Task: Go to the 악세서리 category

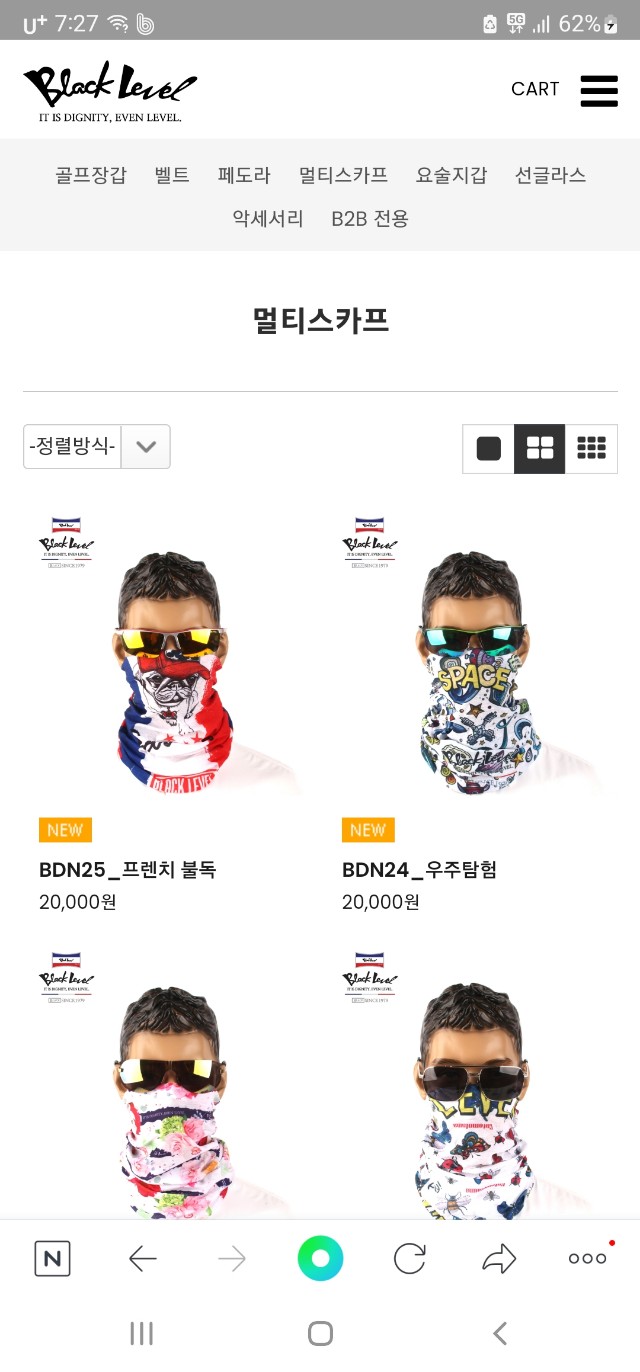Action: pos(268,218)
